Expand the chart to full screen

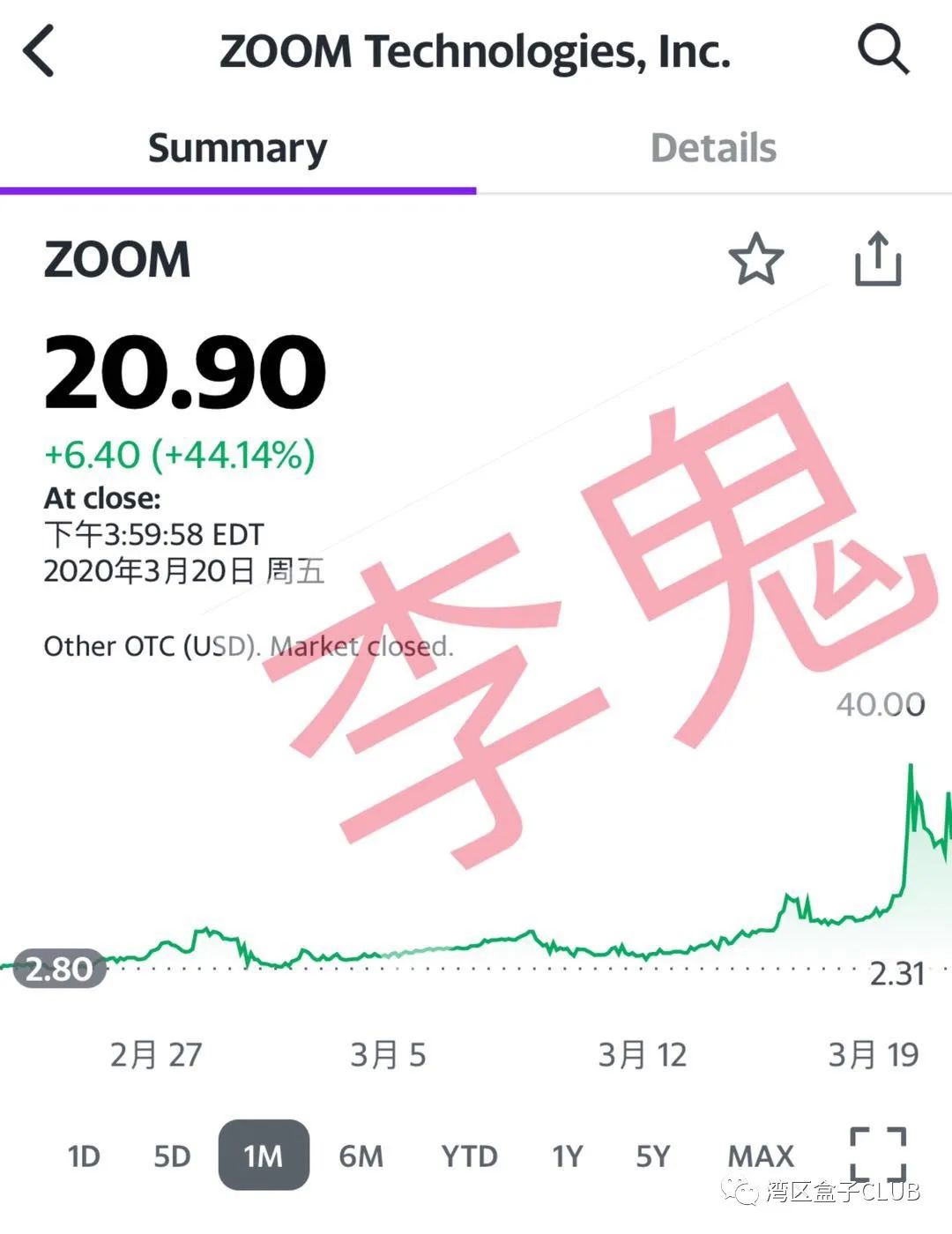point(878,1154)
